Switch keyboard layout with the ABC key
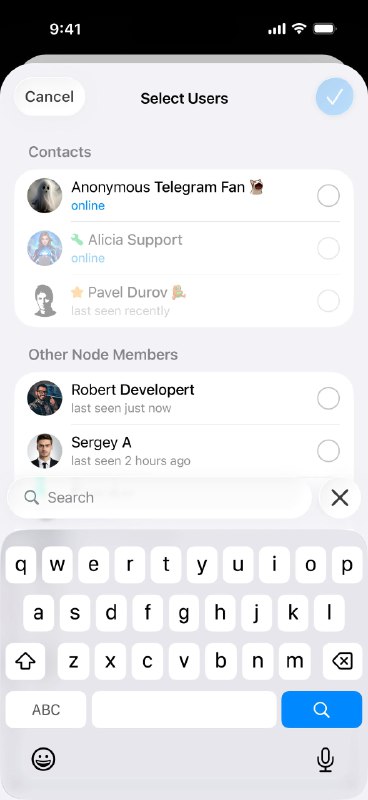 46,709
